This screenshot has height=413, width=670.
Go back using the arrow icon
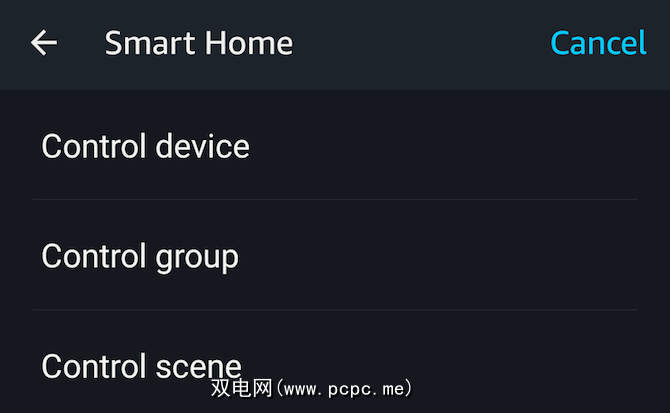(44, 43)
